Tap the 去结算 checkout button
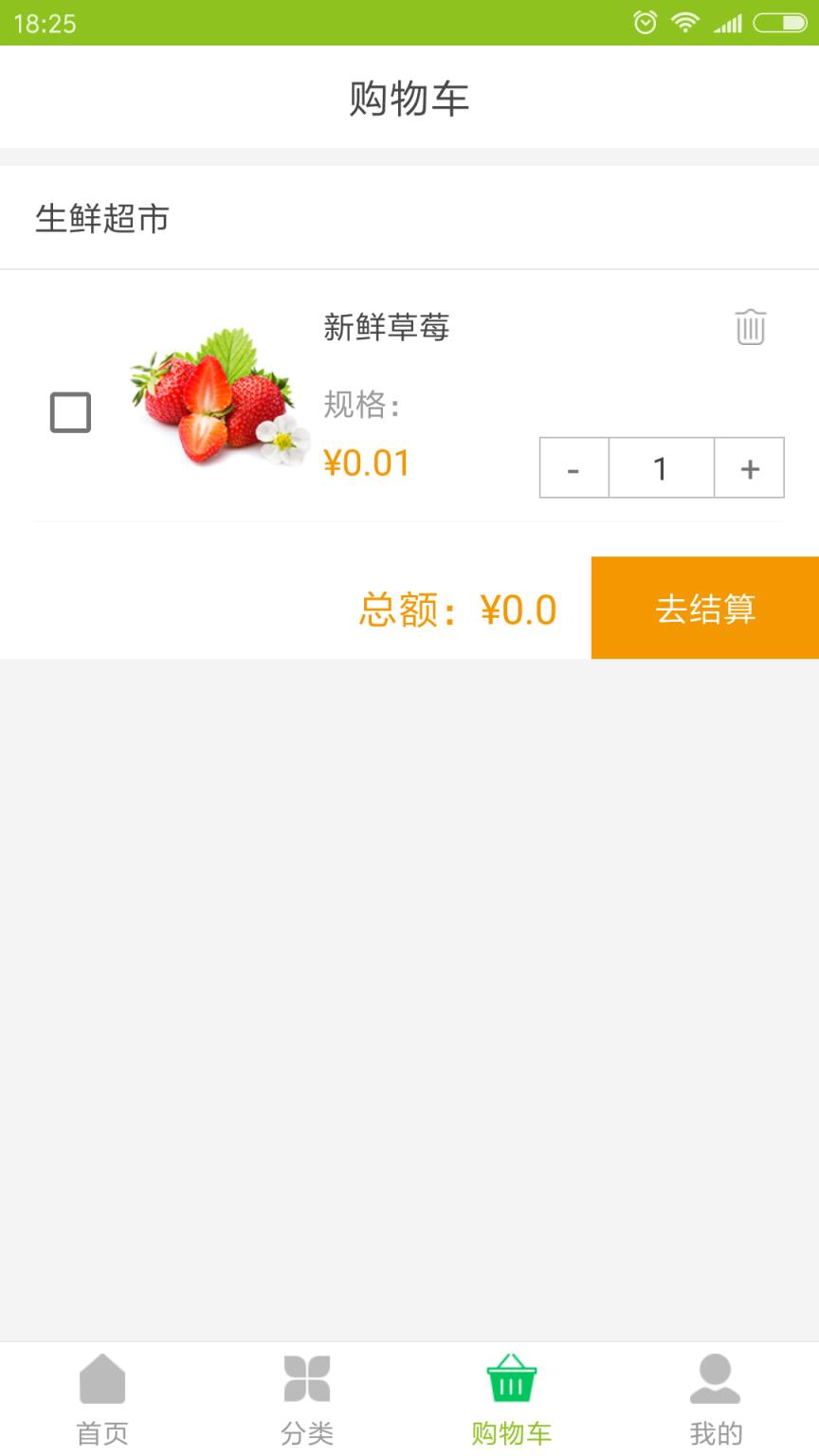 tap(705, 608)
